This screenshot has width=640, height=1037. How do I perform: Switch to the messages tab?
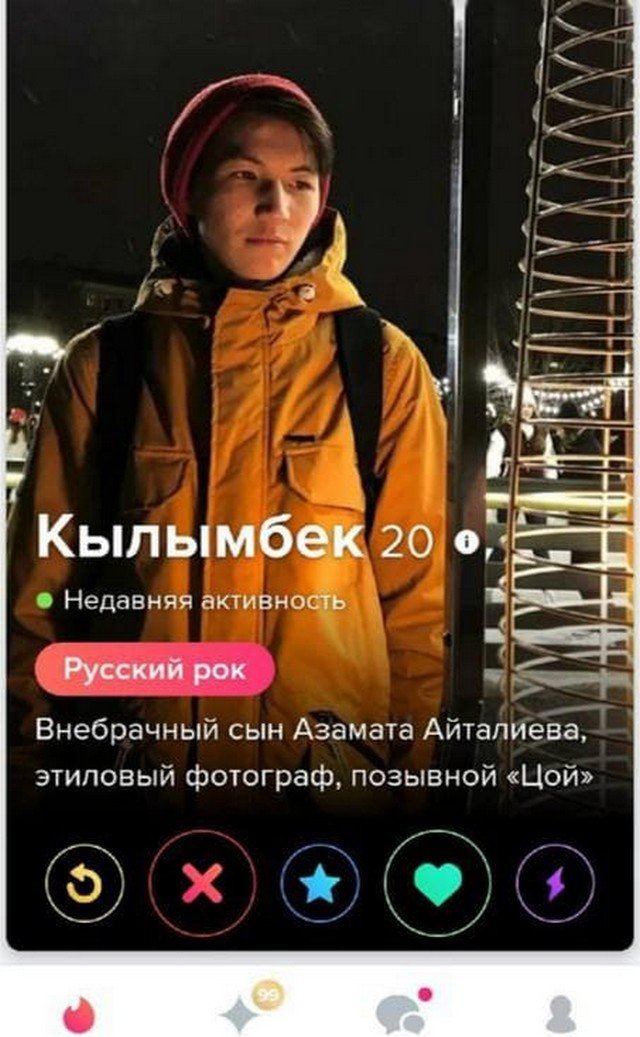pyautogui.click(x=400, y=1012)
